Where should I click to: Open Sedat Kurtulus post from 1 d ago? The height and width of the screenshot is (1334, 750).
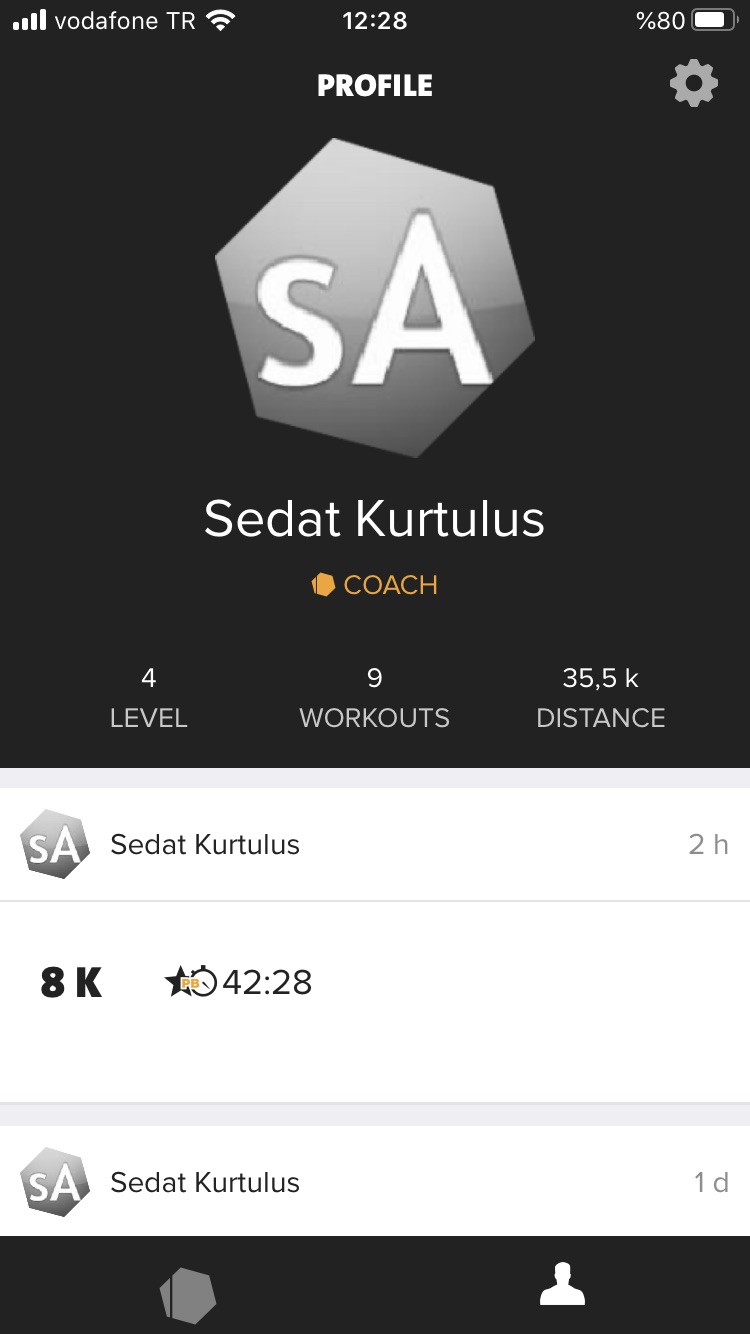pyautogui.click(x=374, y=1182)
